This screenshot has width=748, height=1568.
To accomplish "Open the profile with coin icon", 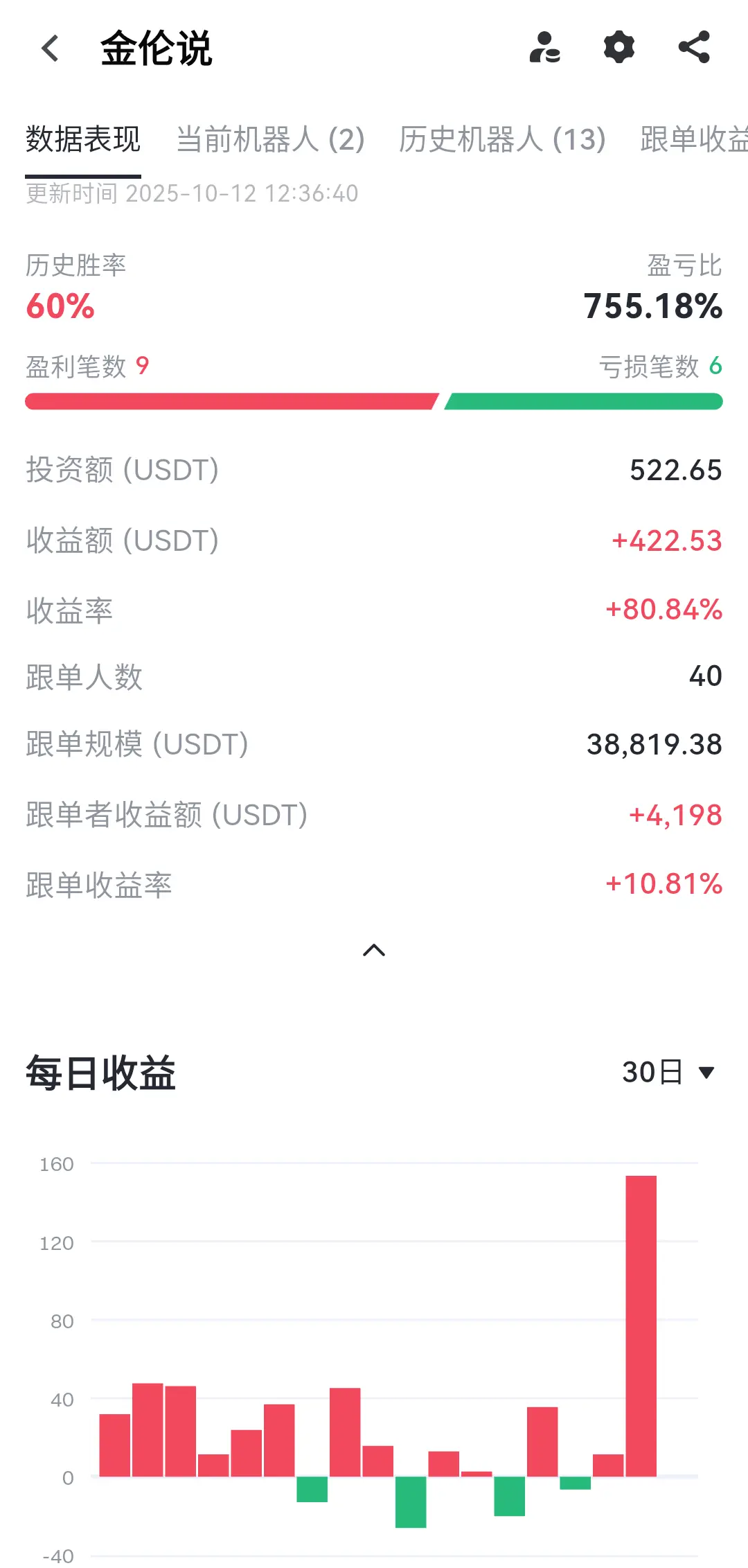I will click(545, 47).
